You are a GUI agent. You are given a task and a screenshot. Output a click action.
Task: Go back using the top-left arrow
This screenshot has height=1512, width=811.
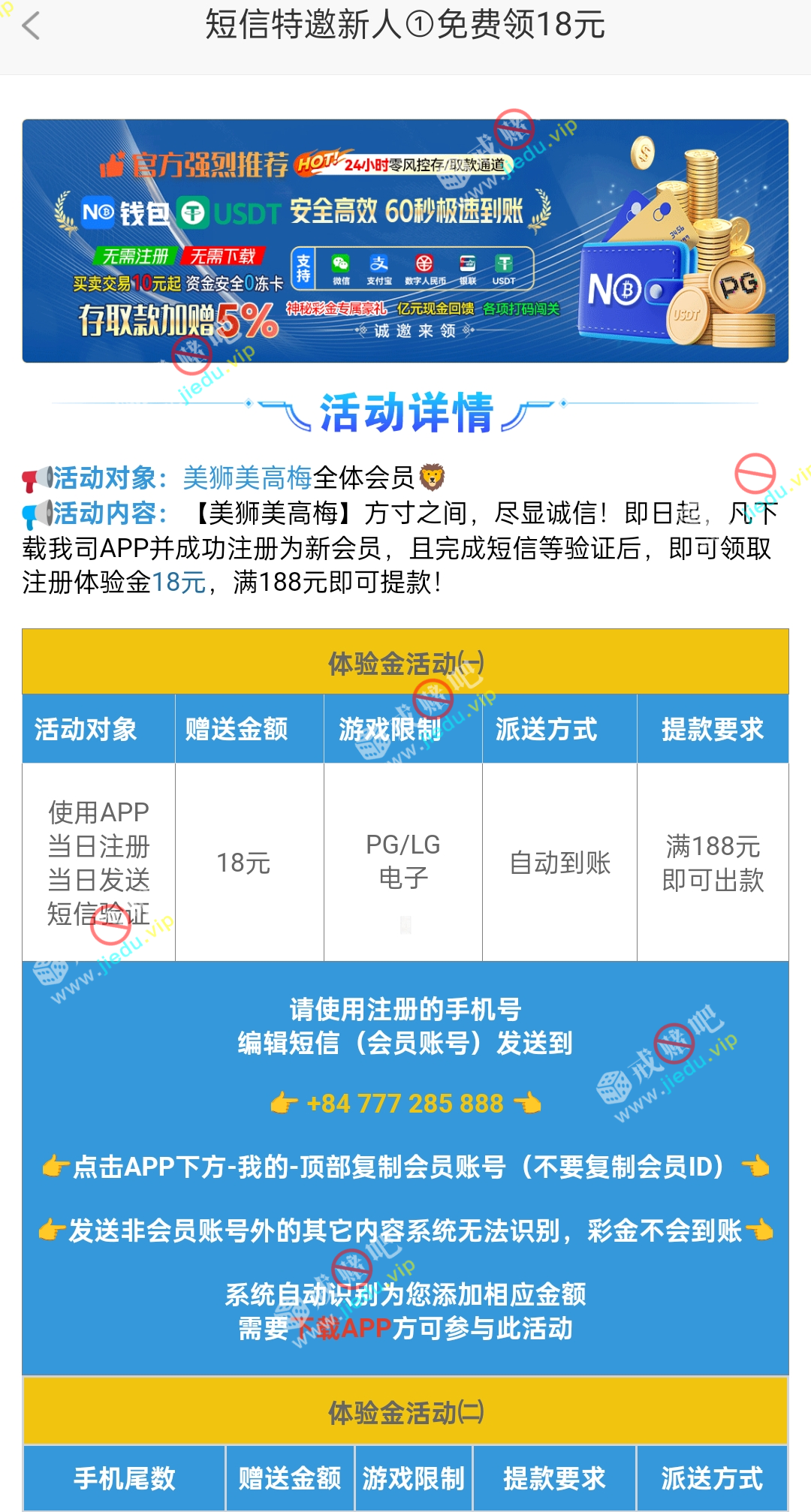point(31,26)
